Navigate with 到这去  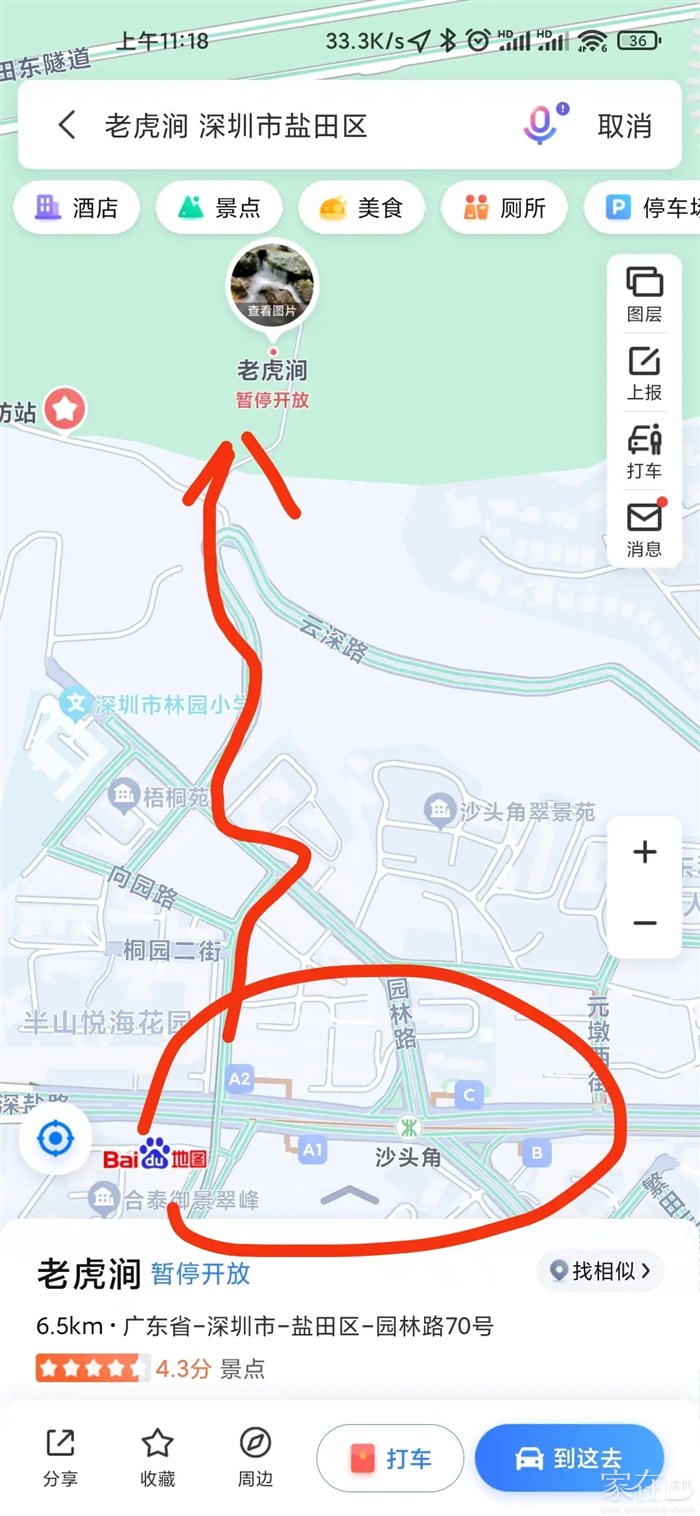point(568,1458)
